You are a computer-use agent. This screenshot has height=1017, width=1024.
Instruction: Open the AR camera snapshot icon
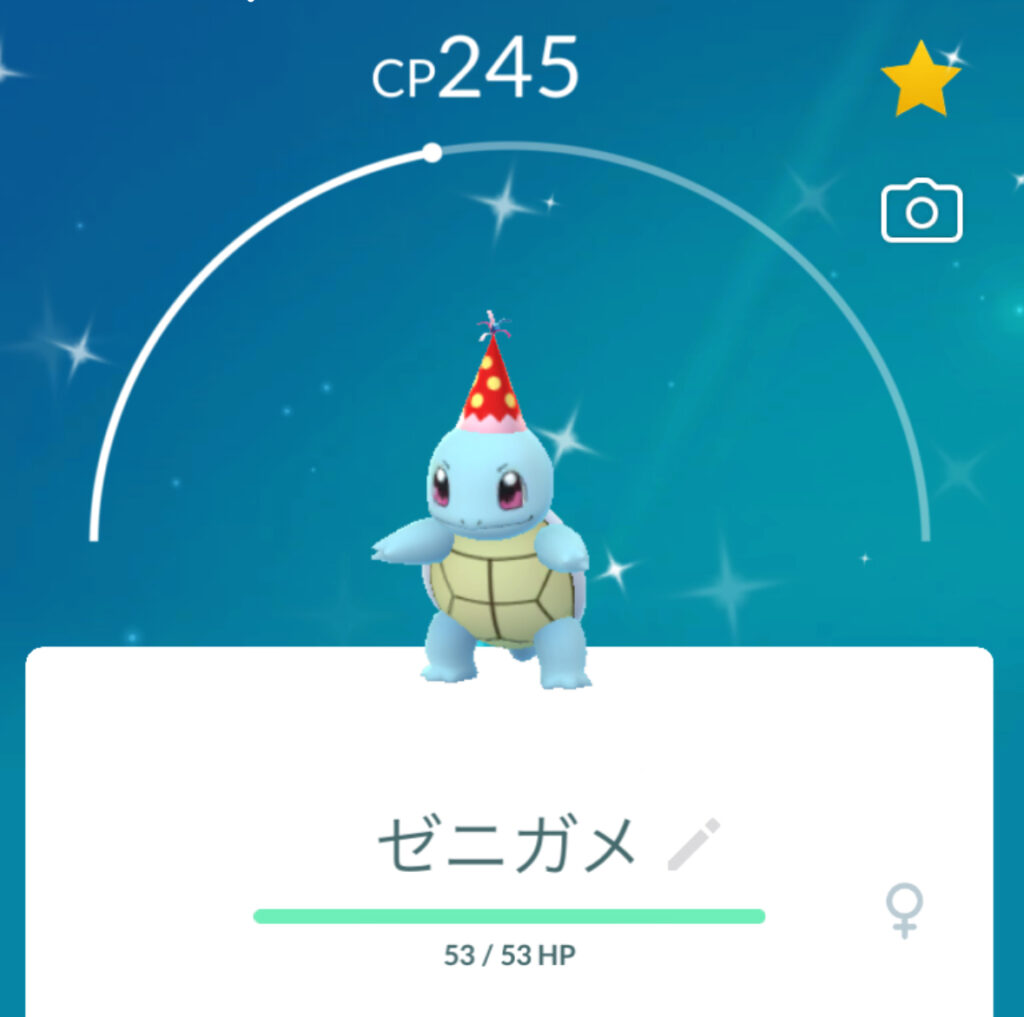921,211
